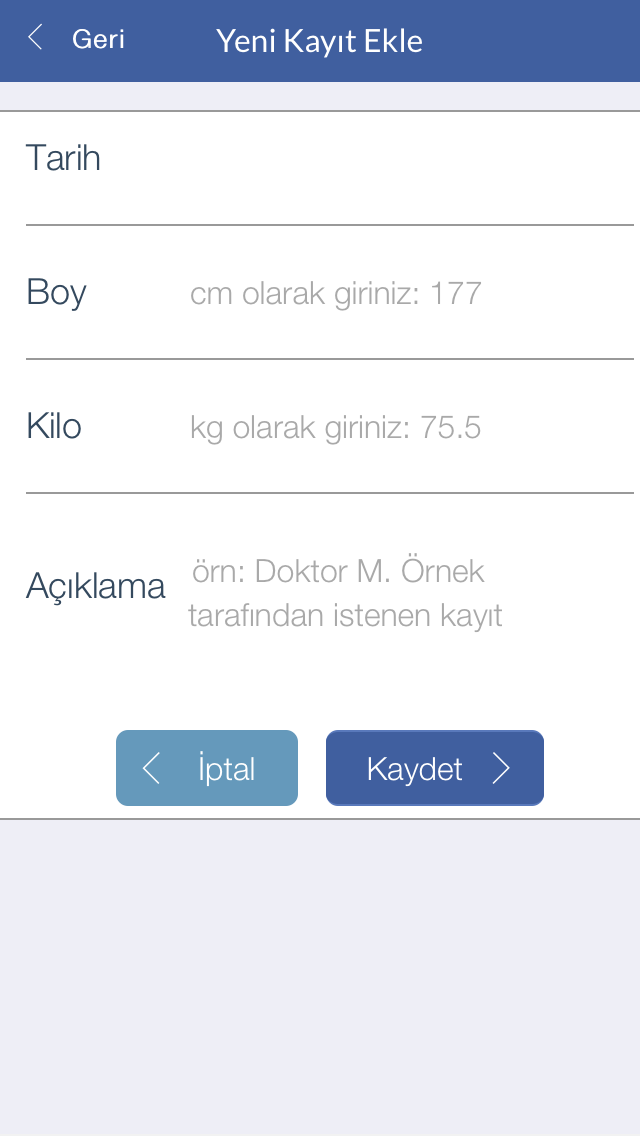Enter the Açıklama description field
The width and height of the screenshot is (640, 1136).
[400, 594]
